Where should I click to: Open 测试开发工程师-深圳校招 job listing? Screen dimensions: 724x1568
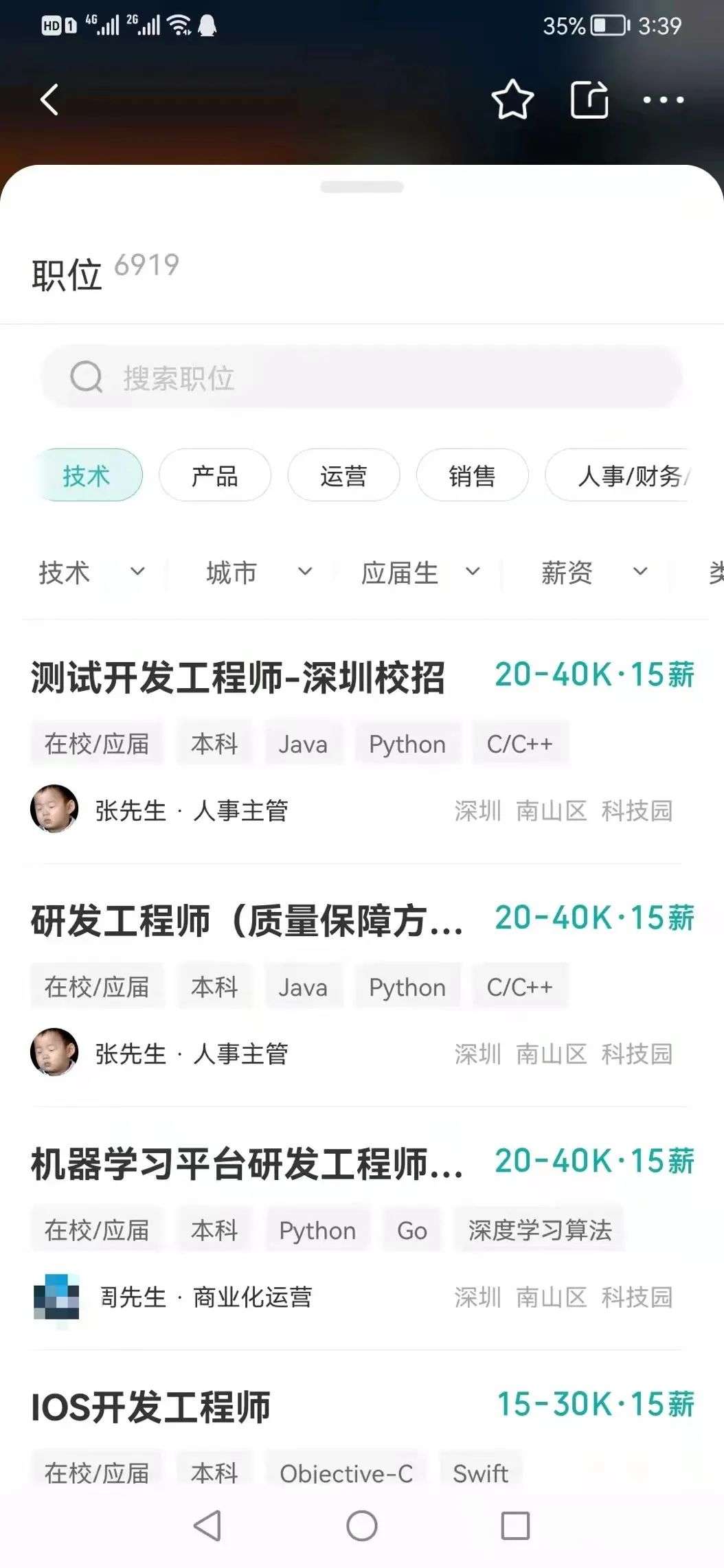pos(238,678)
